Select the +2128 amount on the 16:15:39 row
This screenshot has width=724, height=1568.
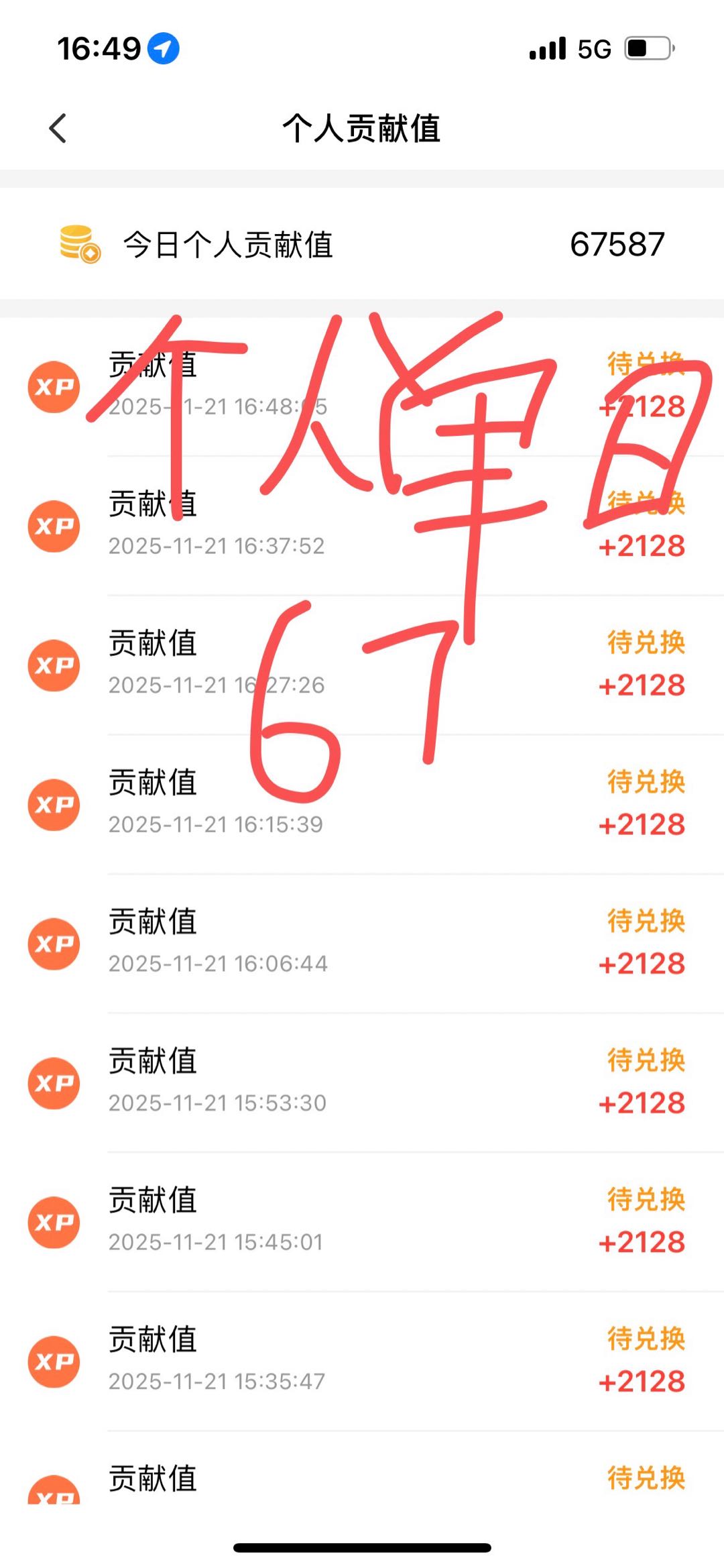tap(642, 824)
